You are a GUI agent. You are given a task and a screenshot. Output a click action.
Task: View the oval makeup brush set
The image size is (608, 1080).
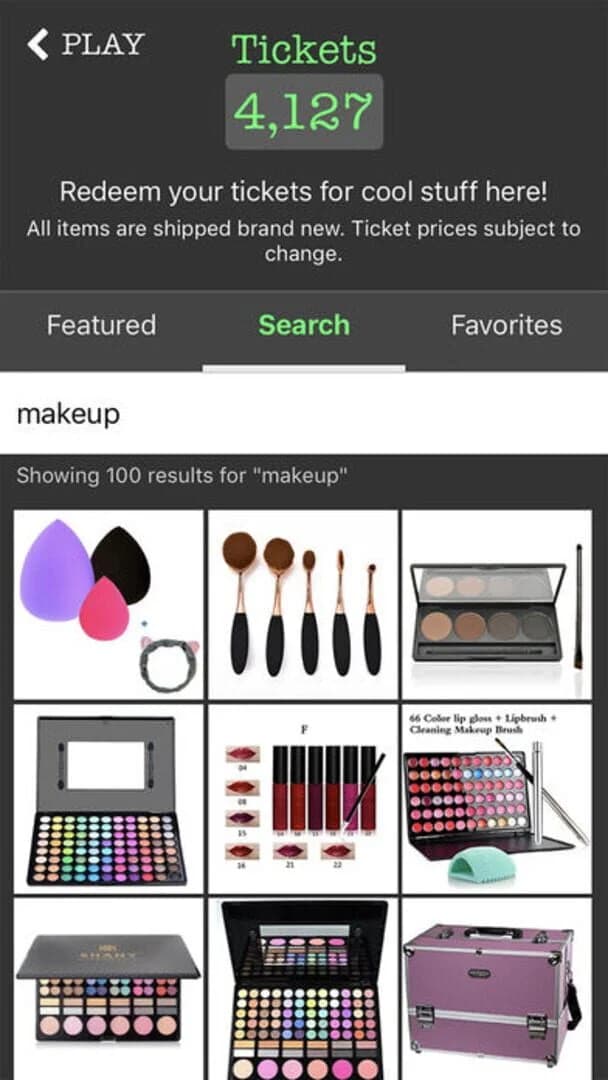[303, 604]
